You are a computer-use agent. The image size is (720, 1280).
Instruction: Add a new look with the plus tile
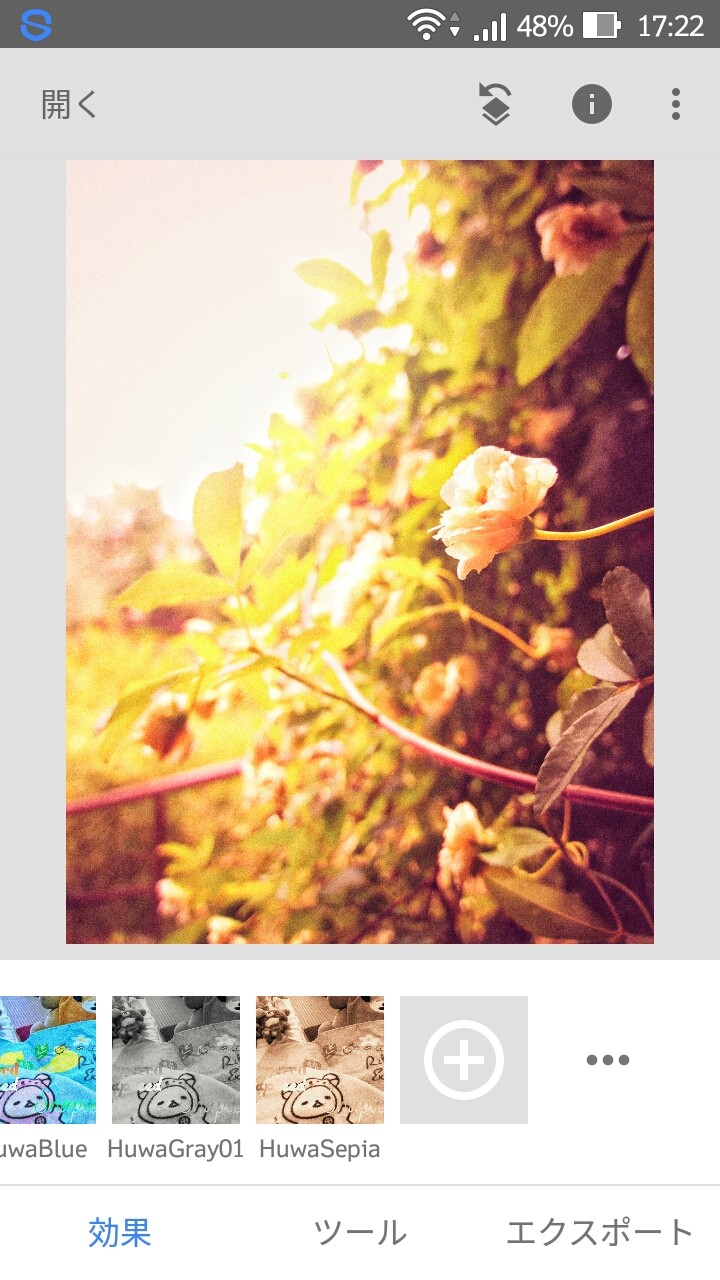(464, 1060)
